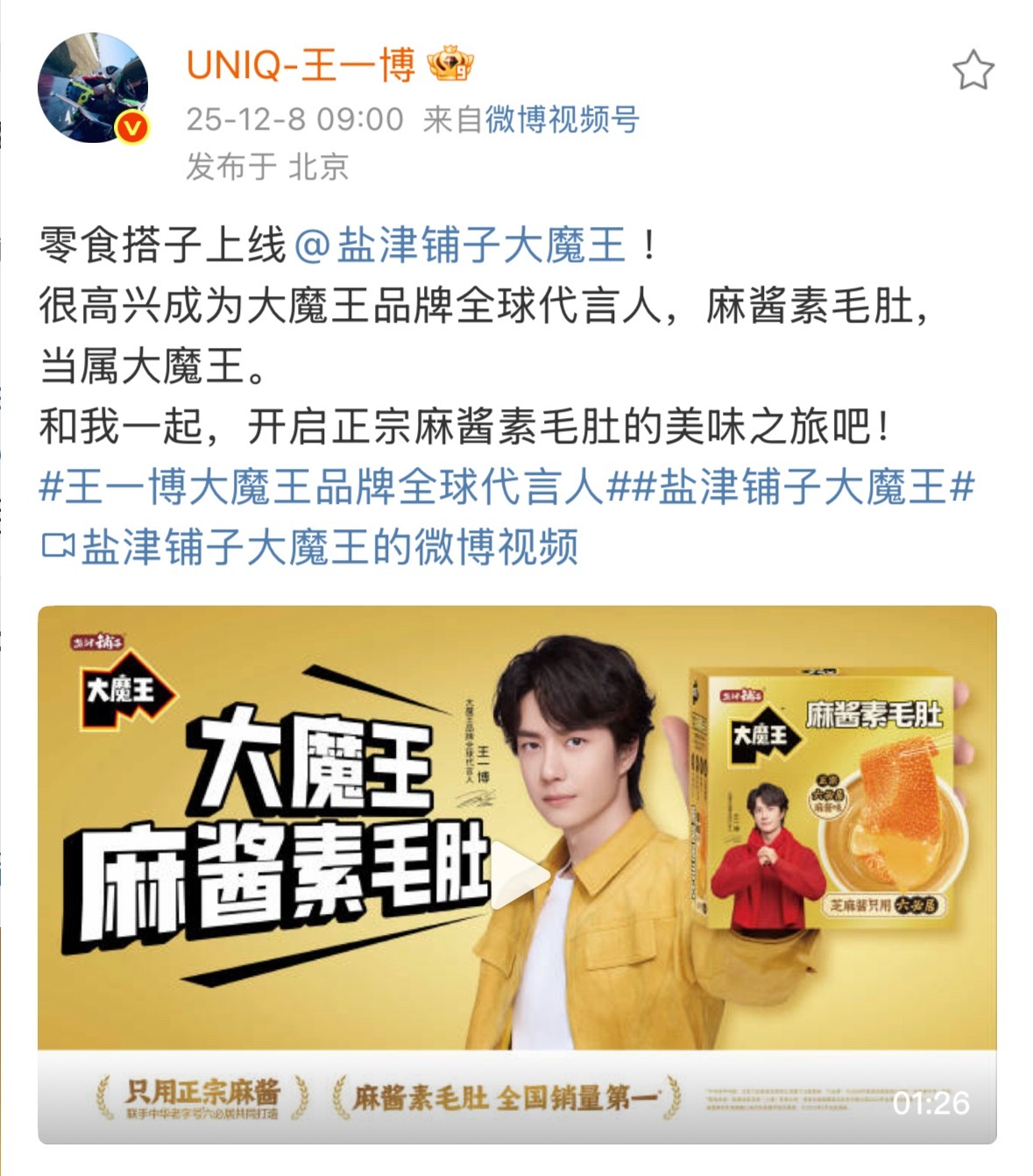Click the timestamp 25-12-8 09:00
The width and height of the screenshot is (1033, 1176).
point(293,122)
